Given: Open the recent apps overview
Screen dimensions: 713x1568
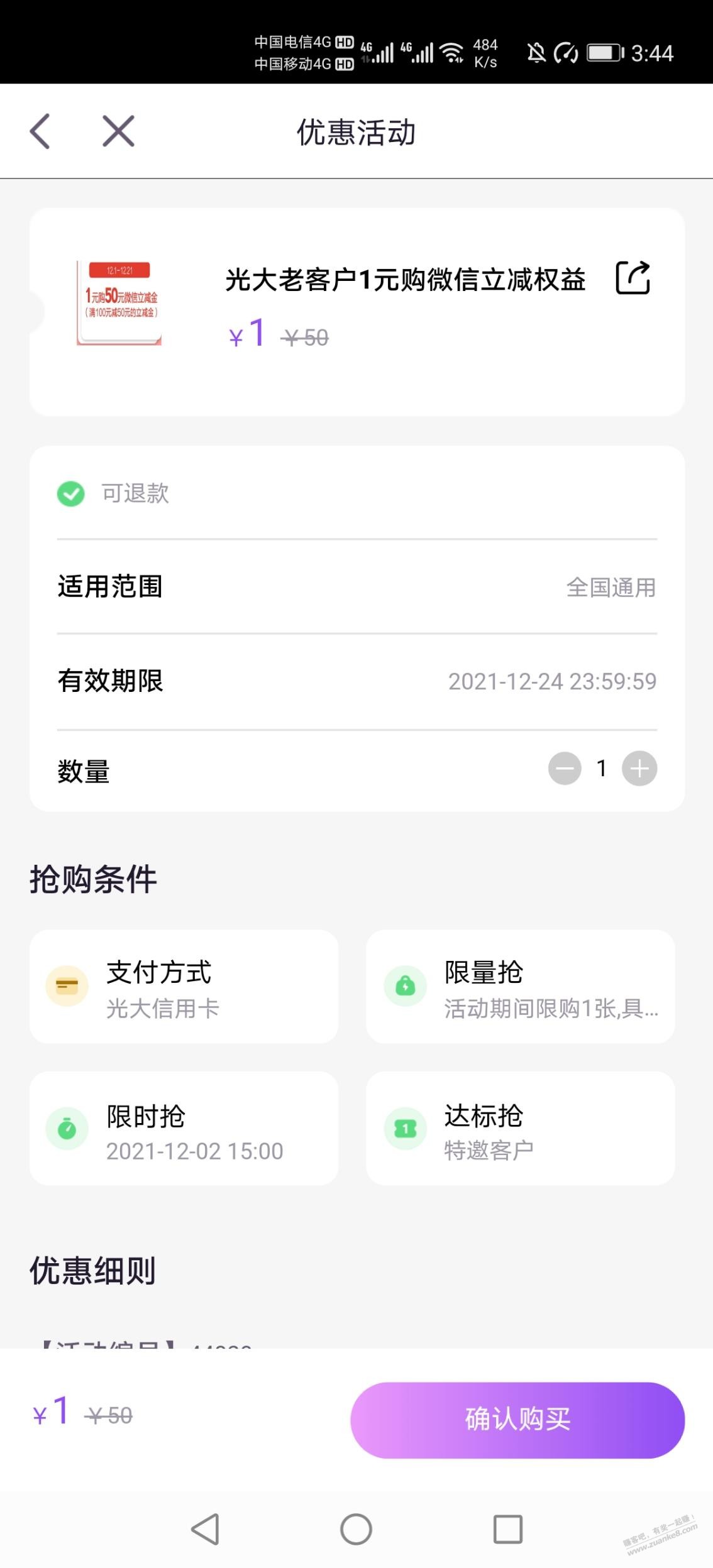Looking at the screenshot, I should (508, 1529).
